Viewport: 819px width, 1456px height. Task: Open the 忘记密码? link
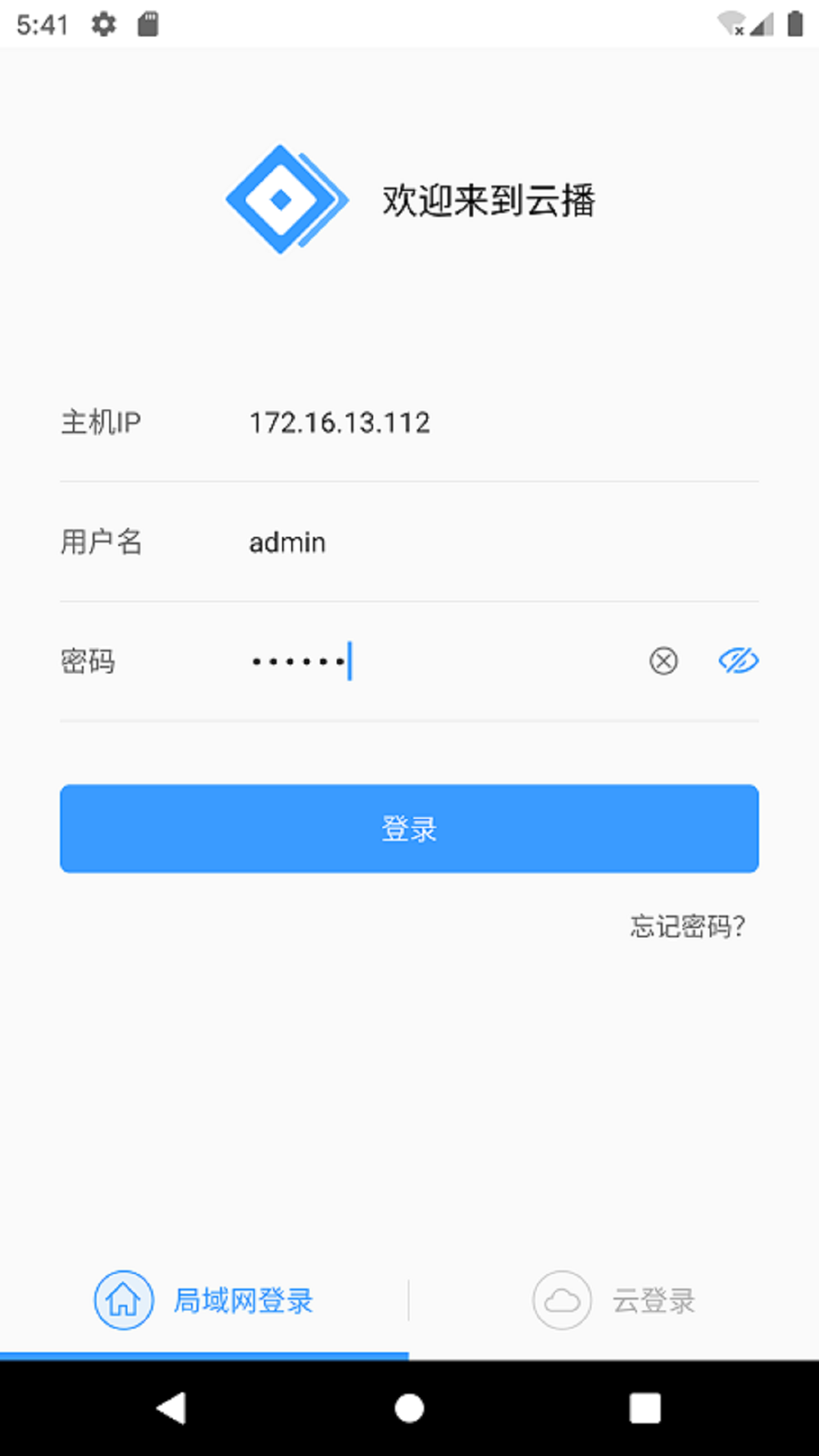(x=686, y=927)
